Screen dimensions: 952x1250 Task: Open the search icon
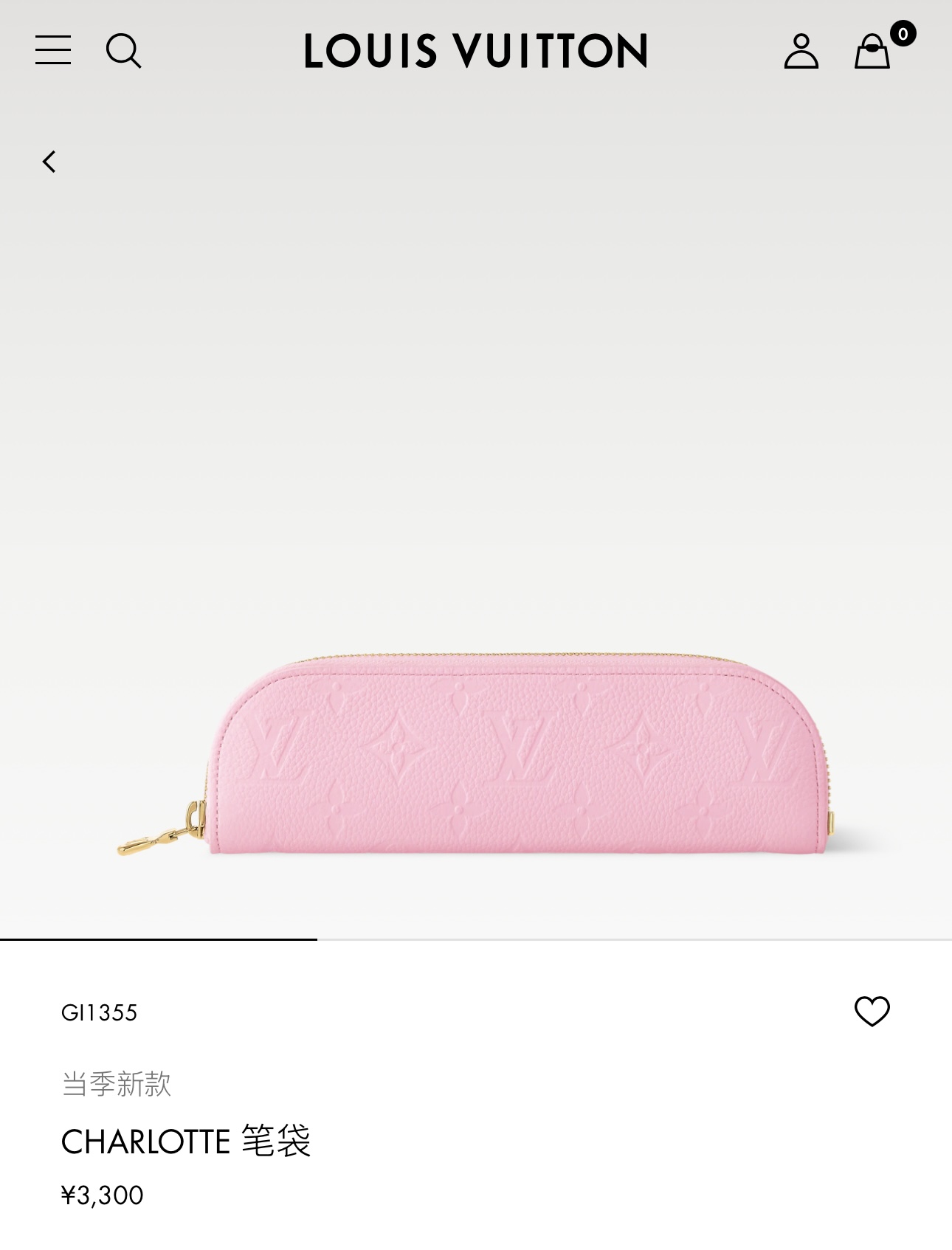[x=123, y=51]
